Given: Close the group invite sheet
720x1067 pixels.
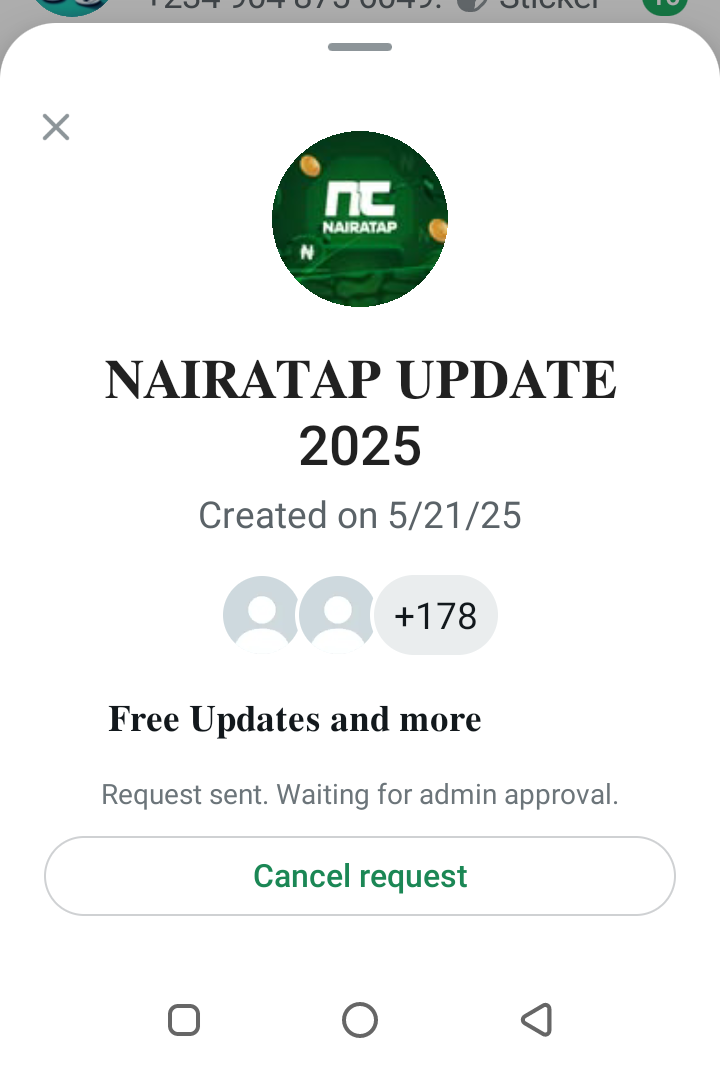Looking at the screenshot, I should 56,127.
